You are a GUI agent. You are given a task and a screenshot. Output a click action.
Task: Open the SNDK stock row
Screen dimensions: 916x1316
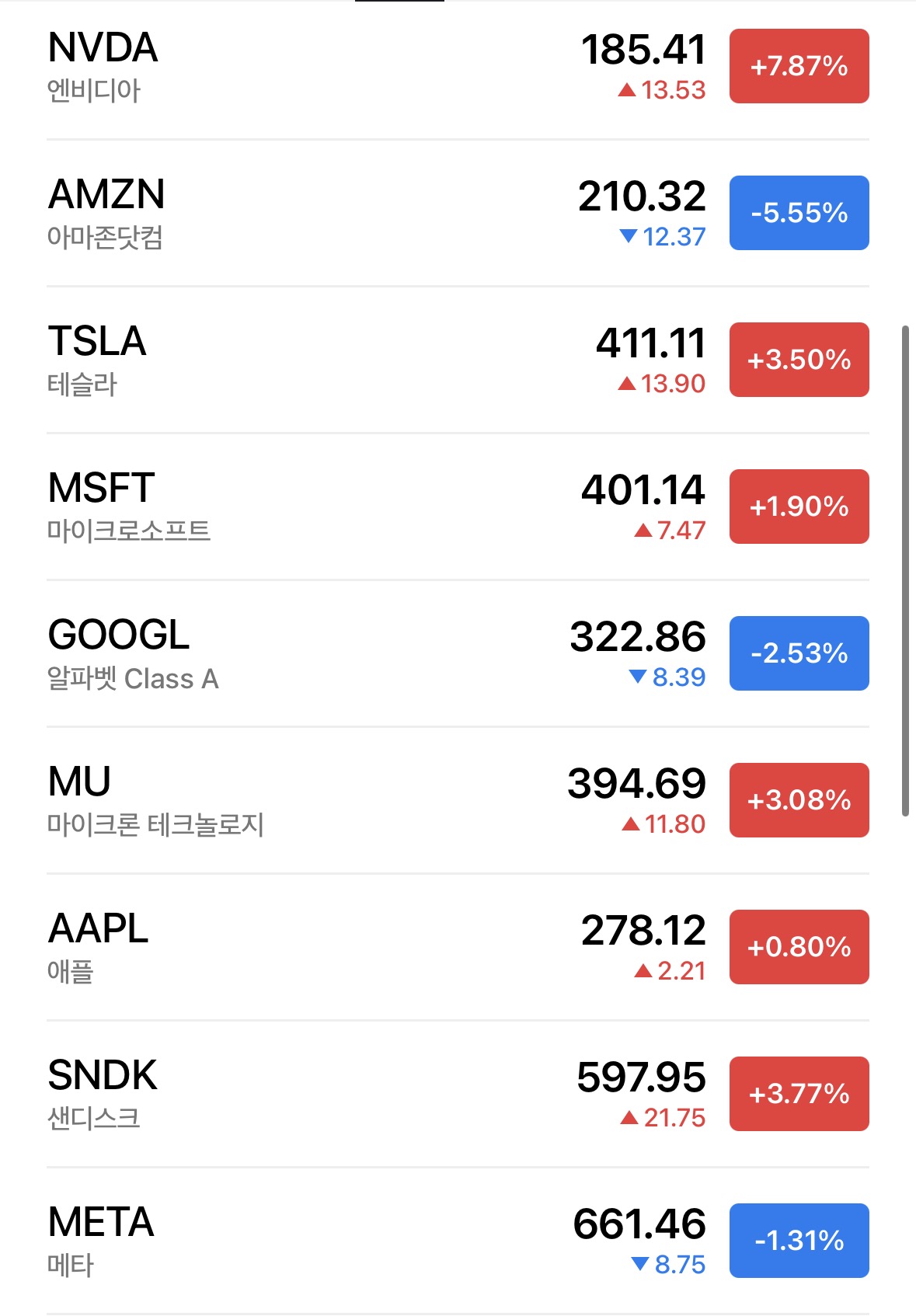click(x=311, y=1095)
